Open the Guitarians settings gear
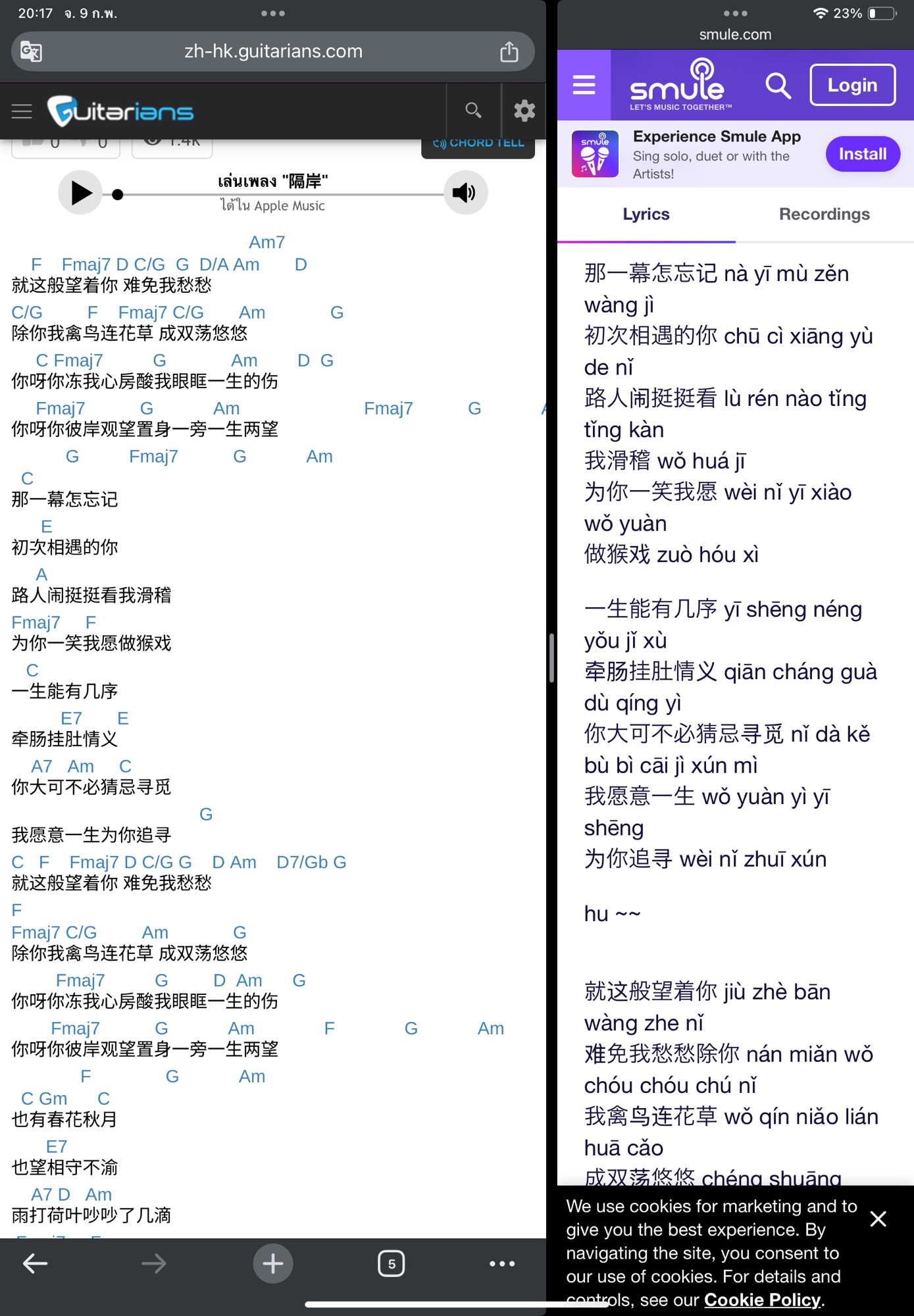The width and height of the screenshot is (914, 1316). (524, 111)
